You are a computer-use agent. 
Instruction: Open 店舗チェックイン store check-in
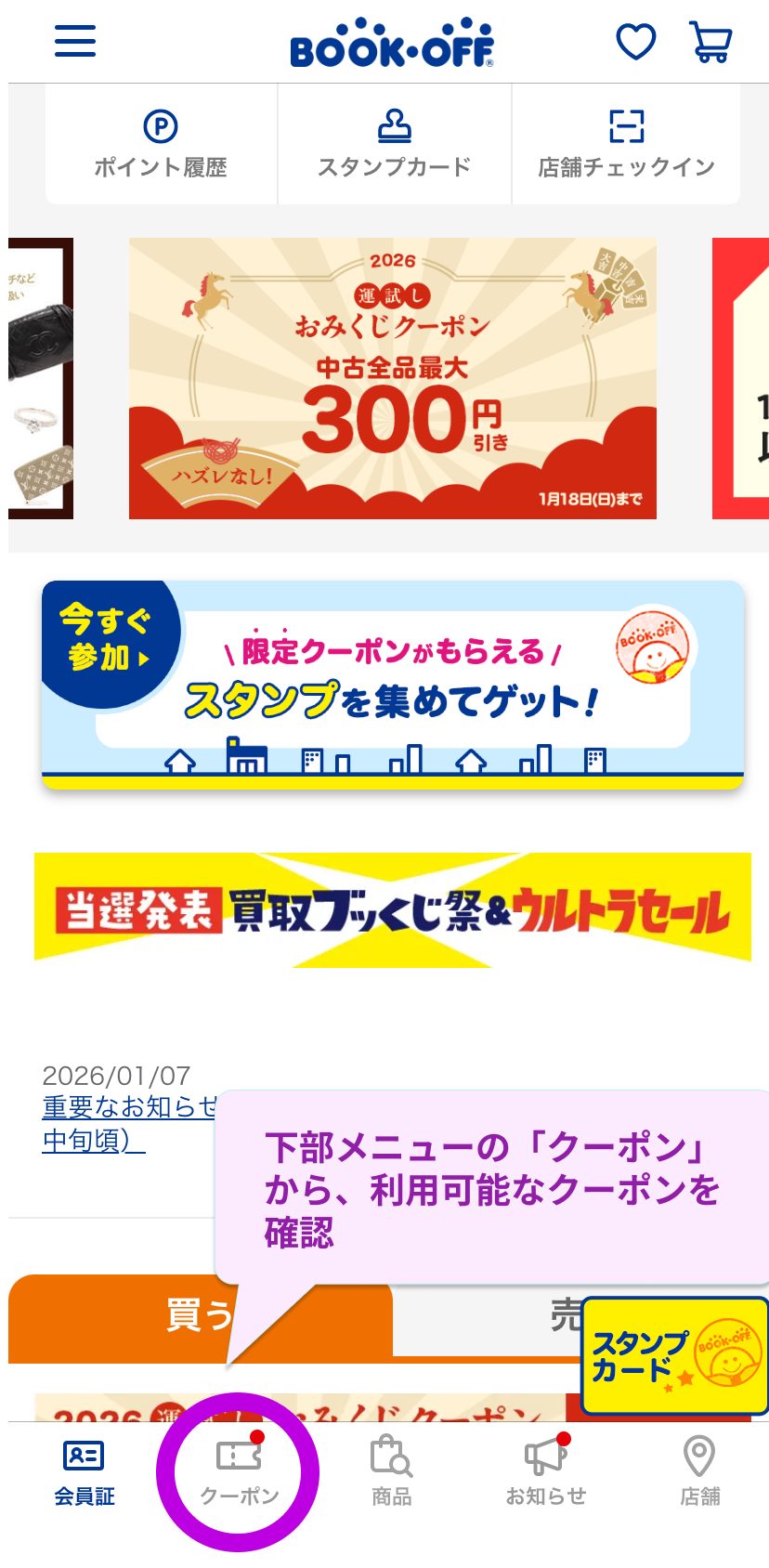626,144
